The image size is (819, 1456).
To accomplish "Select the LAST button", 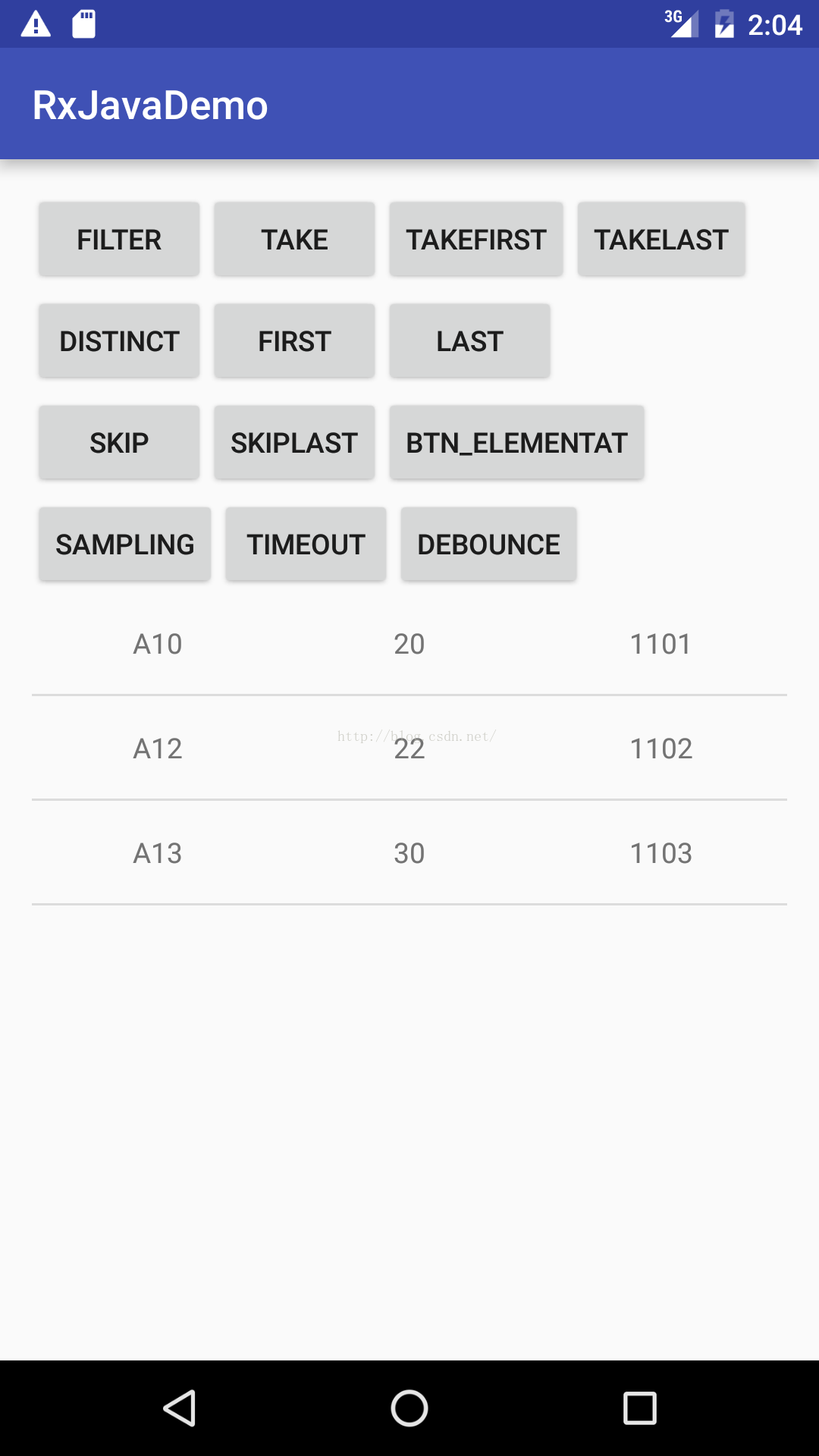I will point(469,341).
